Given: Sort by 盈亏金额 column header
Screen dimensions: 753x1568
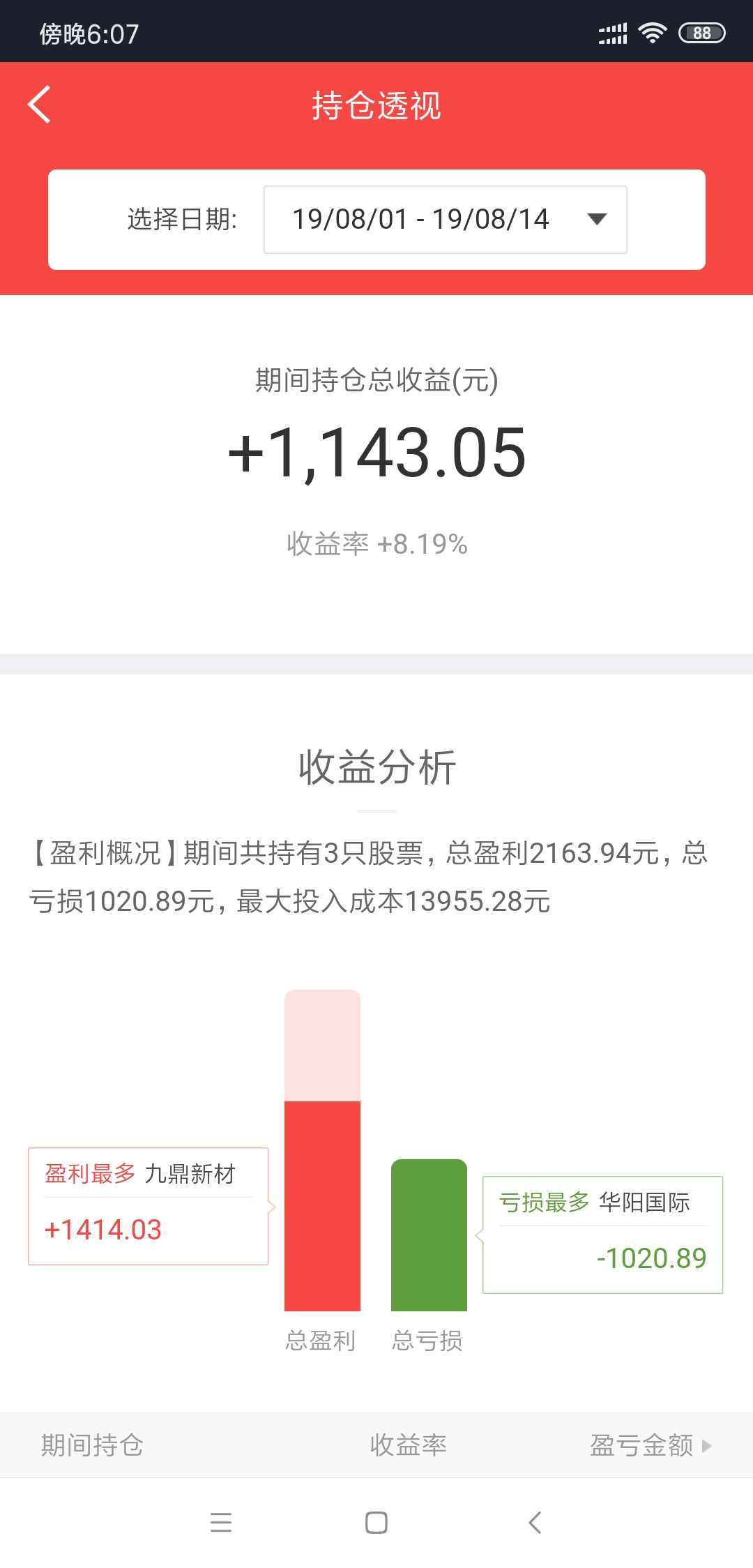Looking at the screenshot, I should (651, 1445).
